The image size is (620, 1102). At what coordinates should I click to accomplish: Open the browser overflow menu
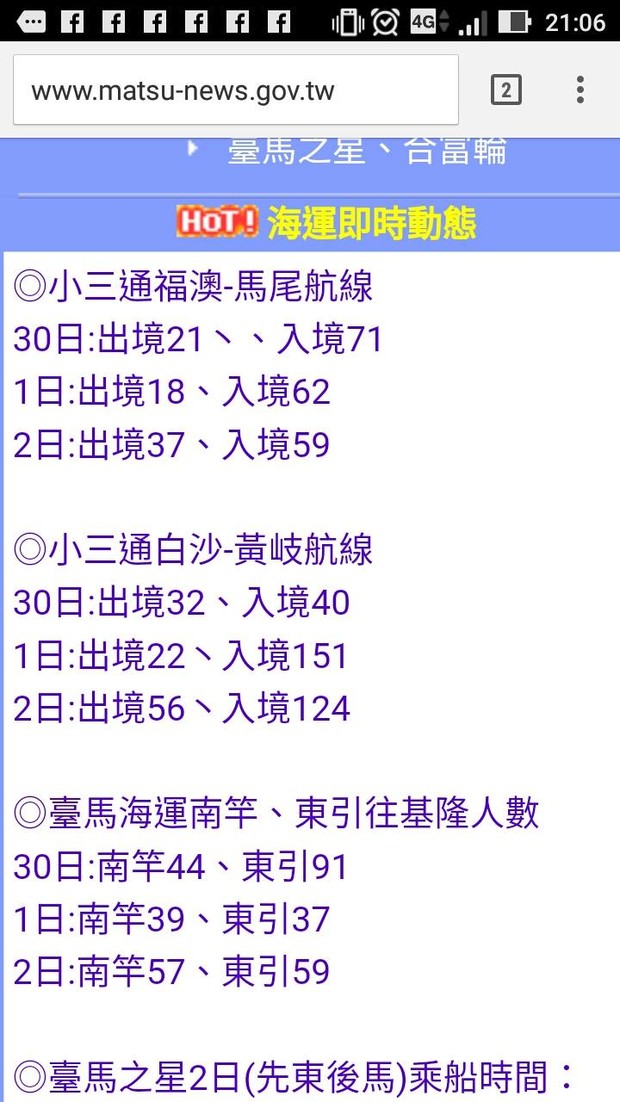coord(580,90)
